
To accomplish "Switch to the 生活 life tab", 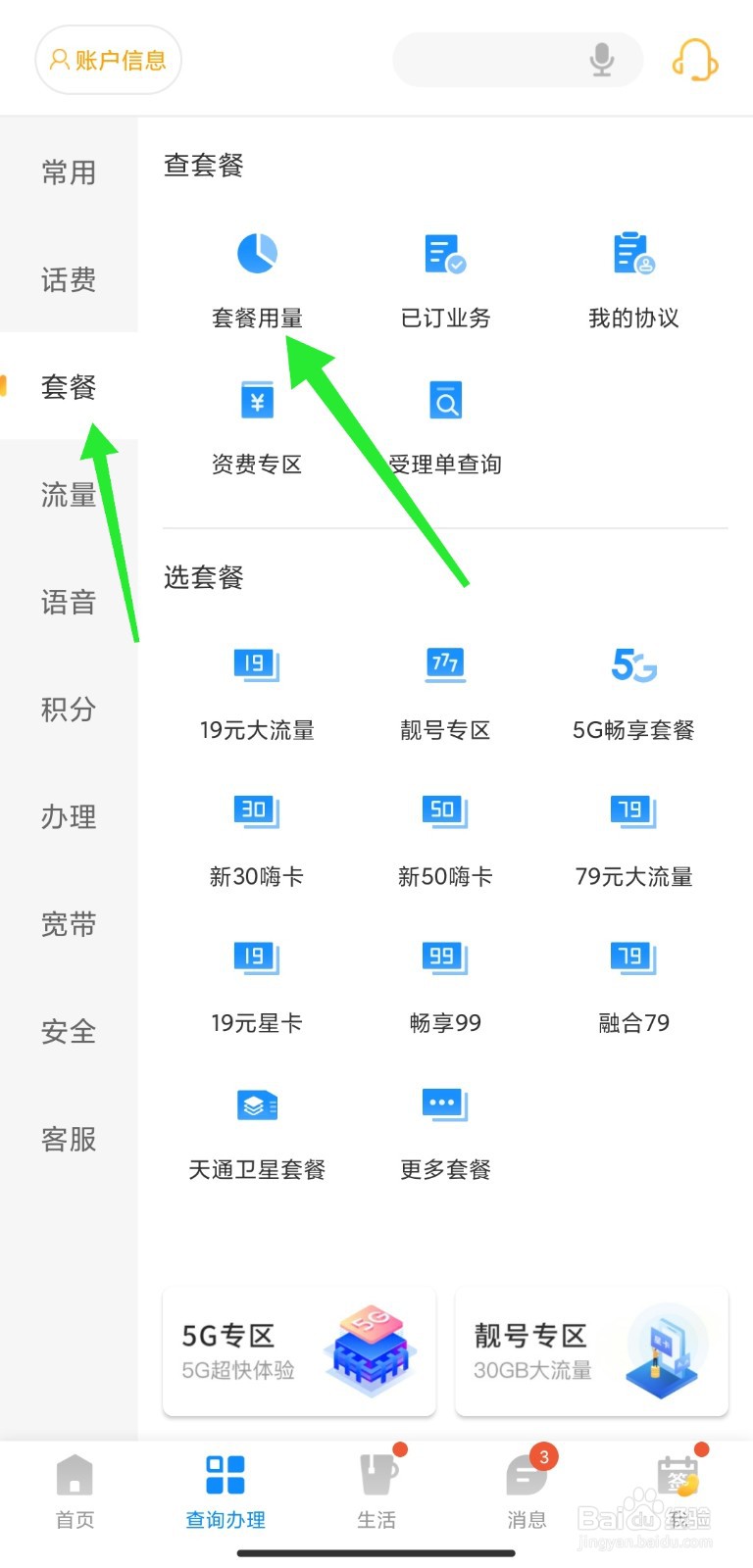I will point(376,1490).
